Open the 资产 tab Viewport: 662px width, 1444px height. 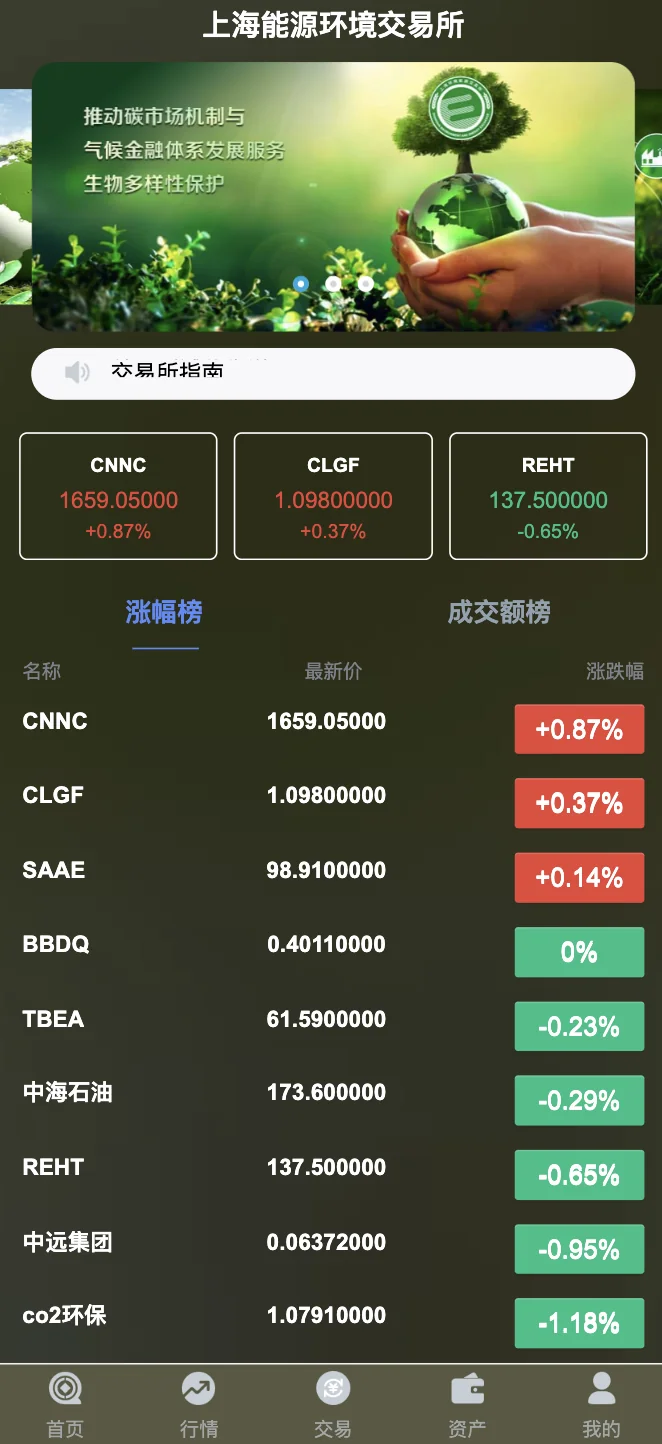[467, 1404]
